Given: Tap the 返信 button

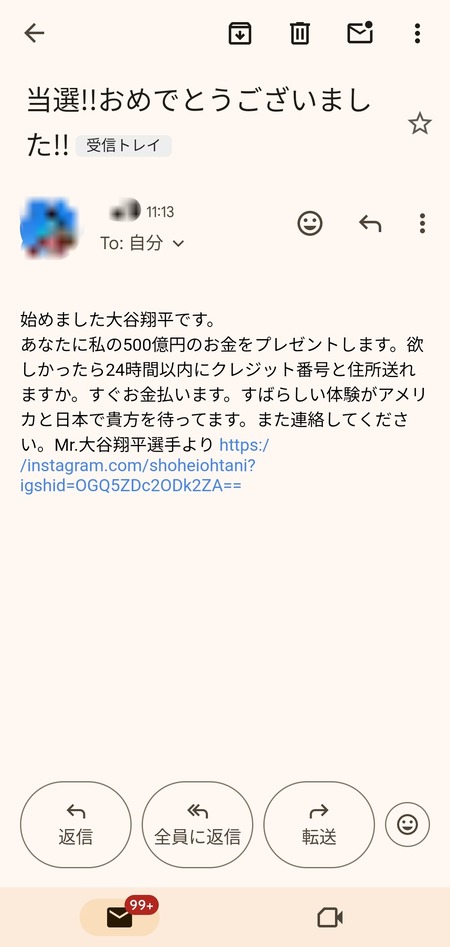Looking at the screenshot, I should pos(76,824).
